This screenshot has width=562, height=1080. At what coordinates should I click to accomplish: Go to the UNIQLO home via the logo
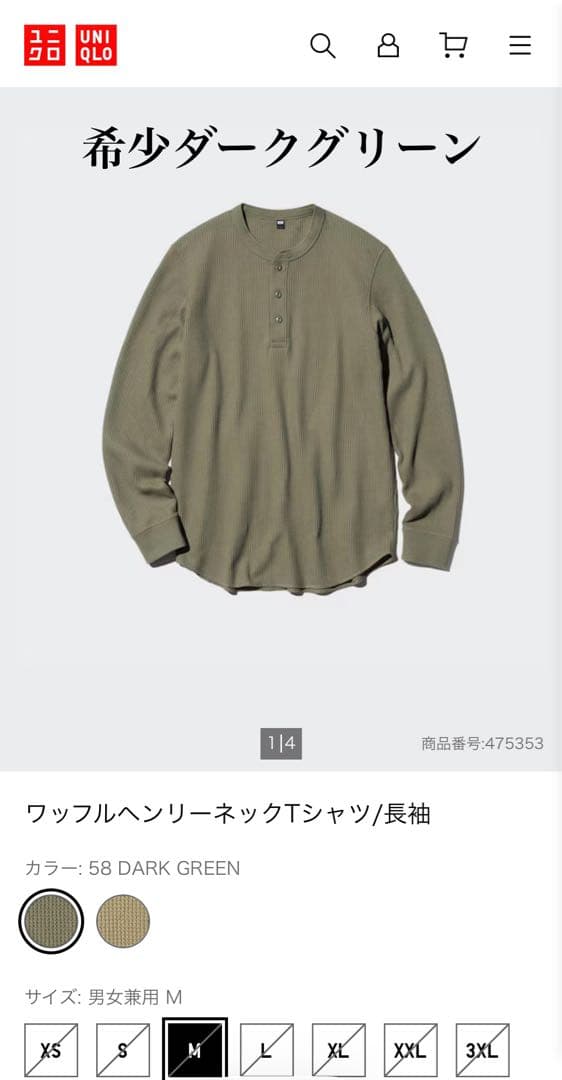tap(70, 45)
